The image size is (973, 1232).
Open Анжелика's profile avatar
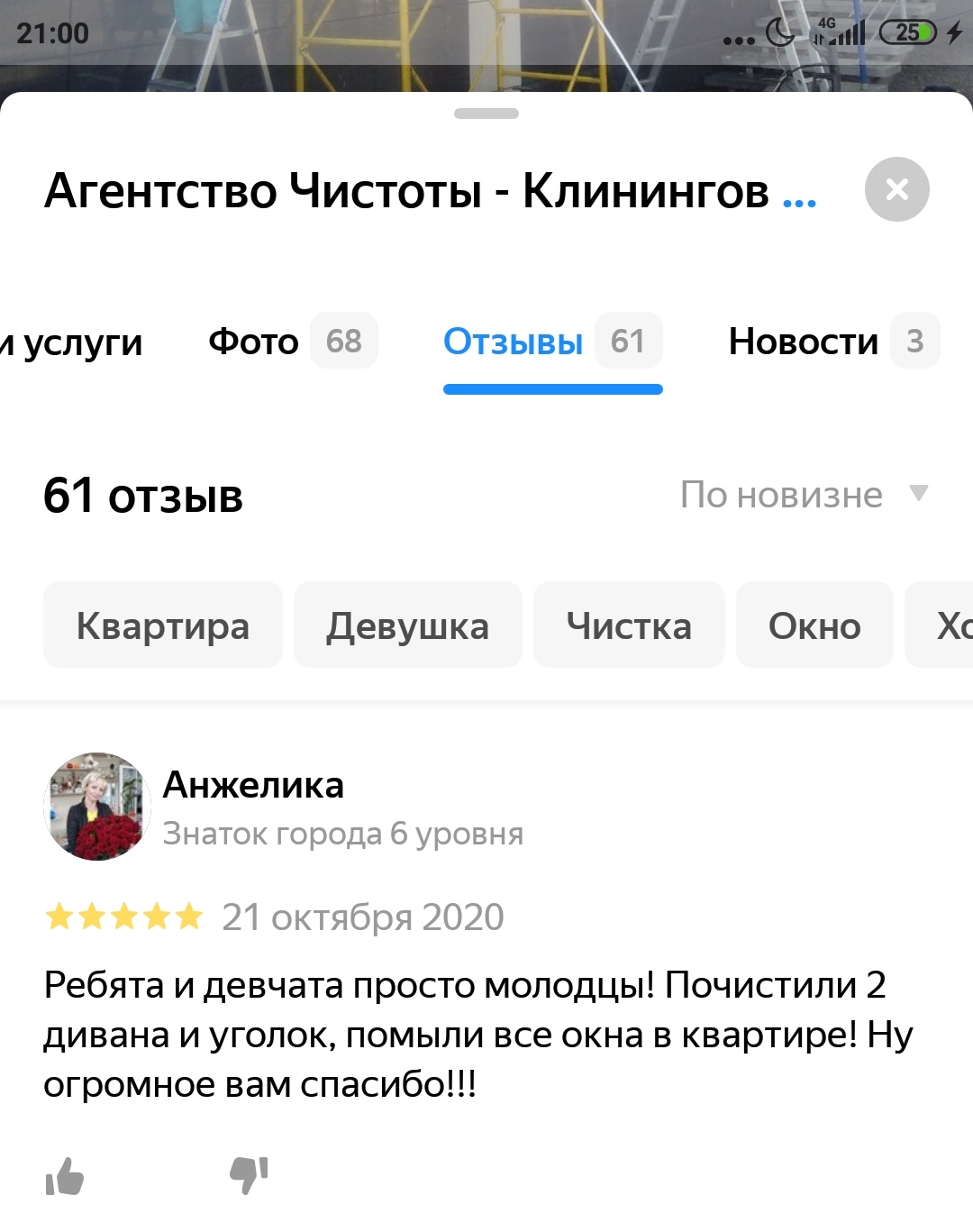tap(96, 806)
